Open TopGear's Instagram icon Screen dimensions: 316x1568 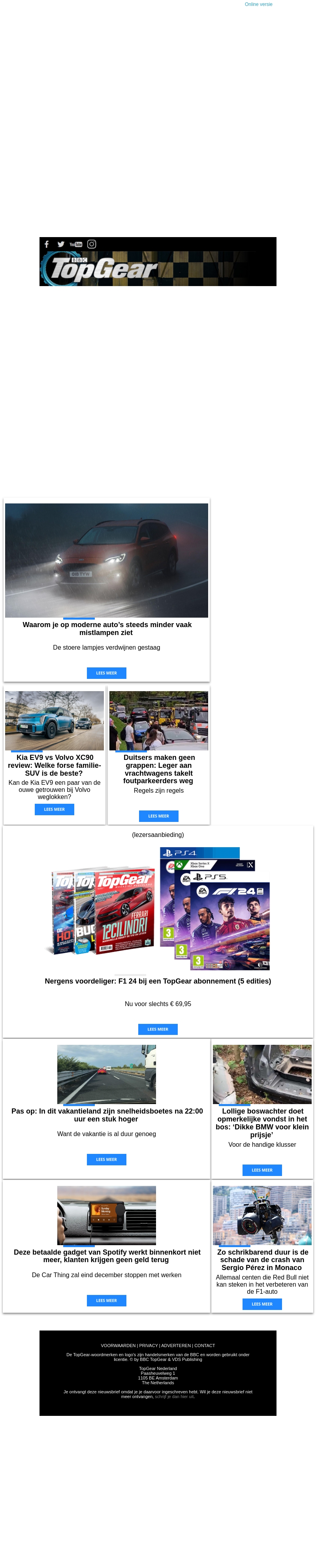(x=91, y=244)
